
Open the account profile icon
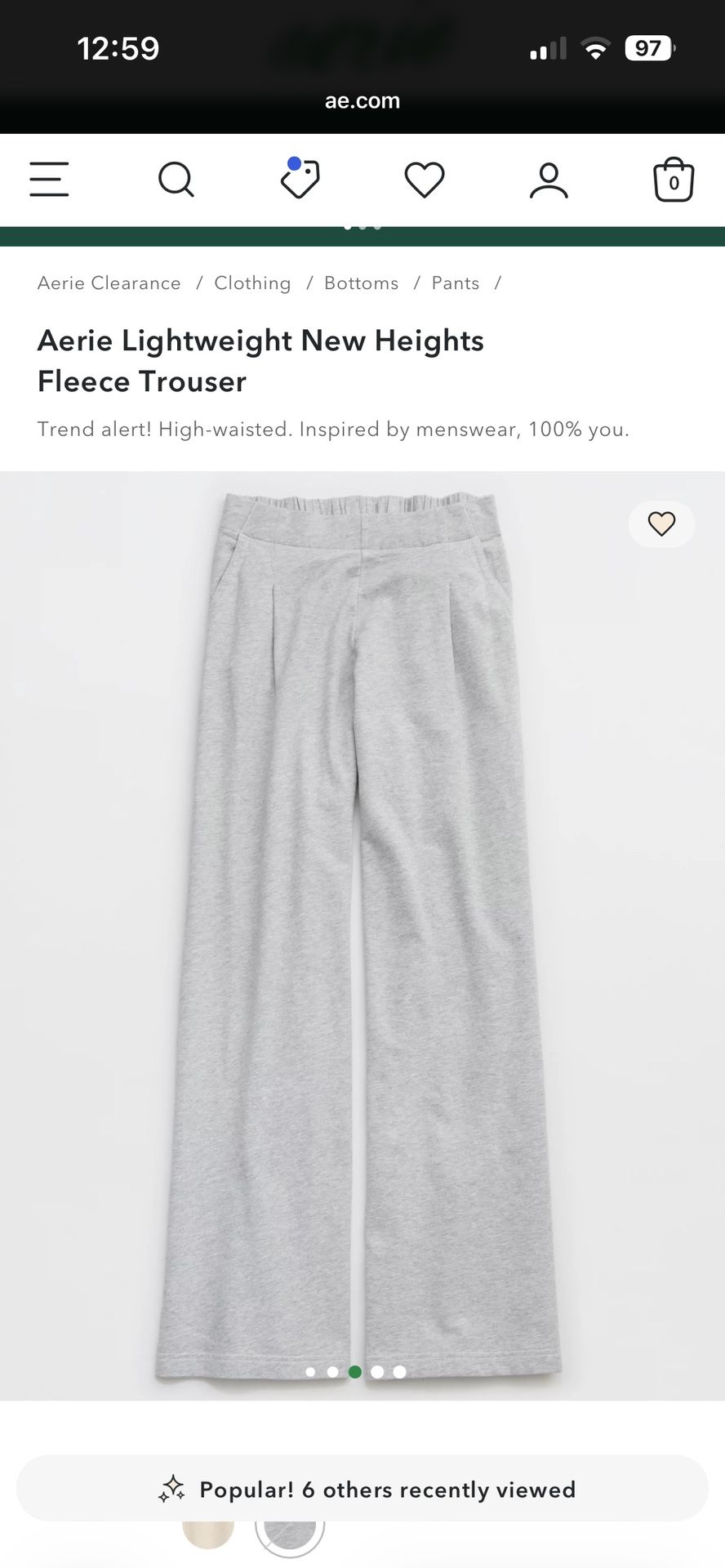point(549,180)
